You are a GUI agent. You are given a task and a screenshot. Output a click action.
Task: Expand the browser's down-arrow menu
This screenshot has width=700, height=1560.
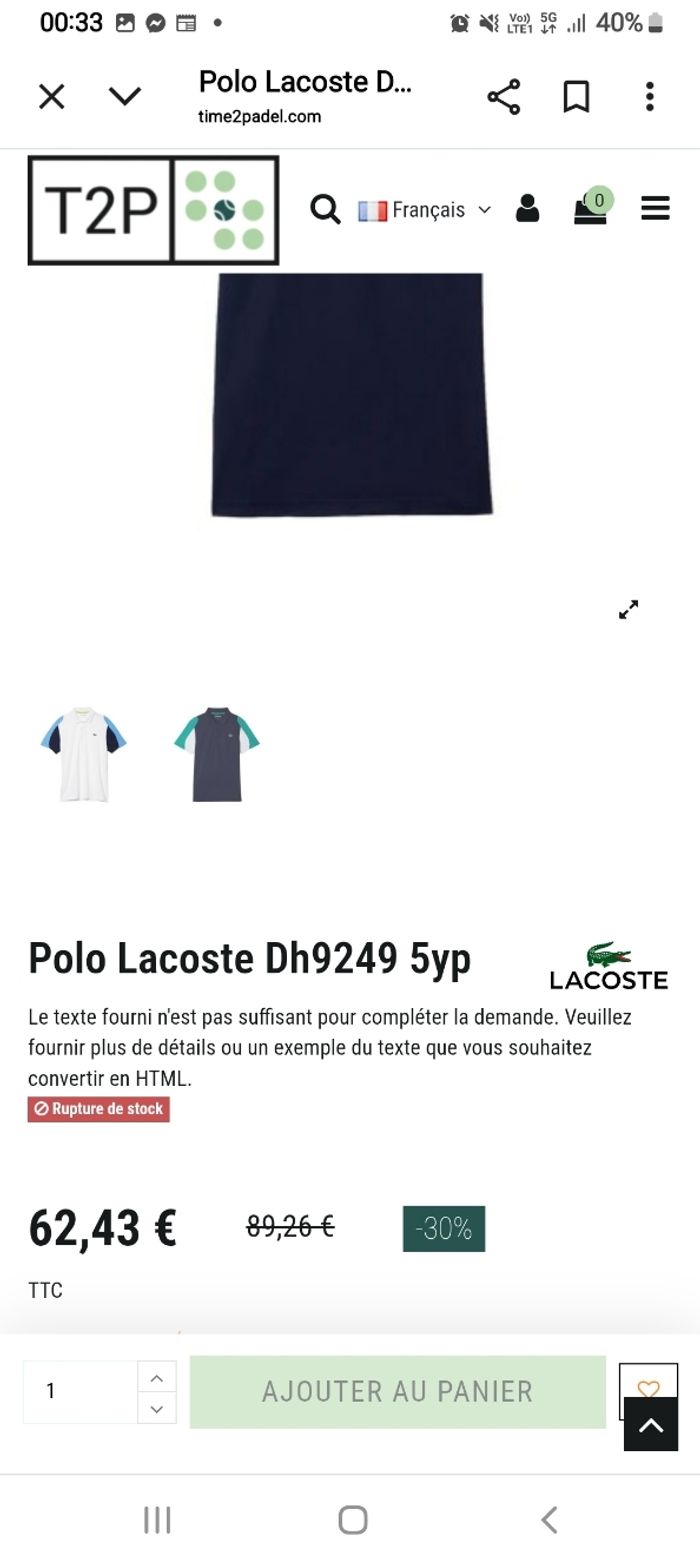tap(125, 97)
